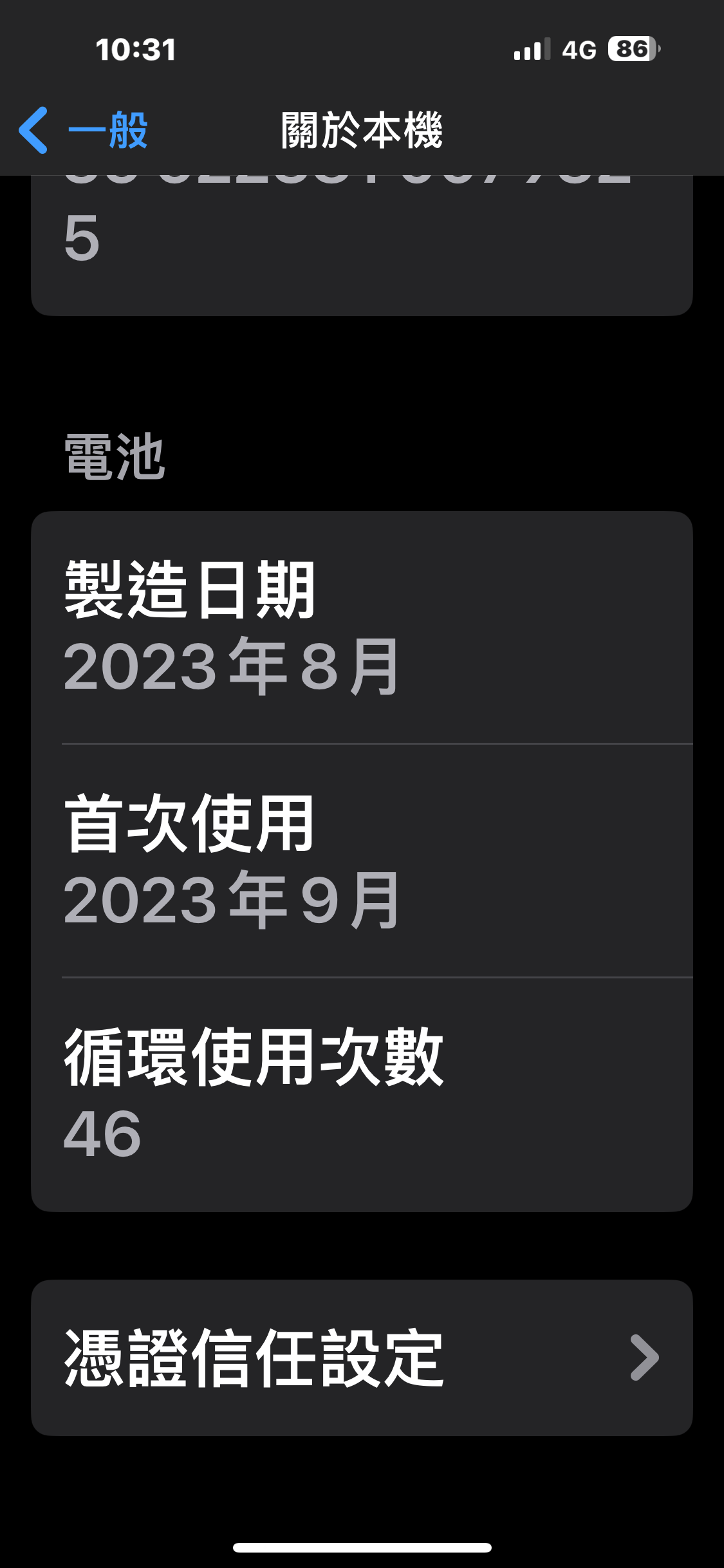Open 憑證信任設定
The width and height of the screenshot is (724, 1568).
362,1358
